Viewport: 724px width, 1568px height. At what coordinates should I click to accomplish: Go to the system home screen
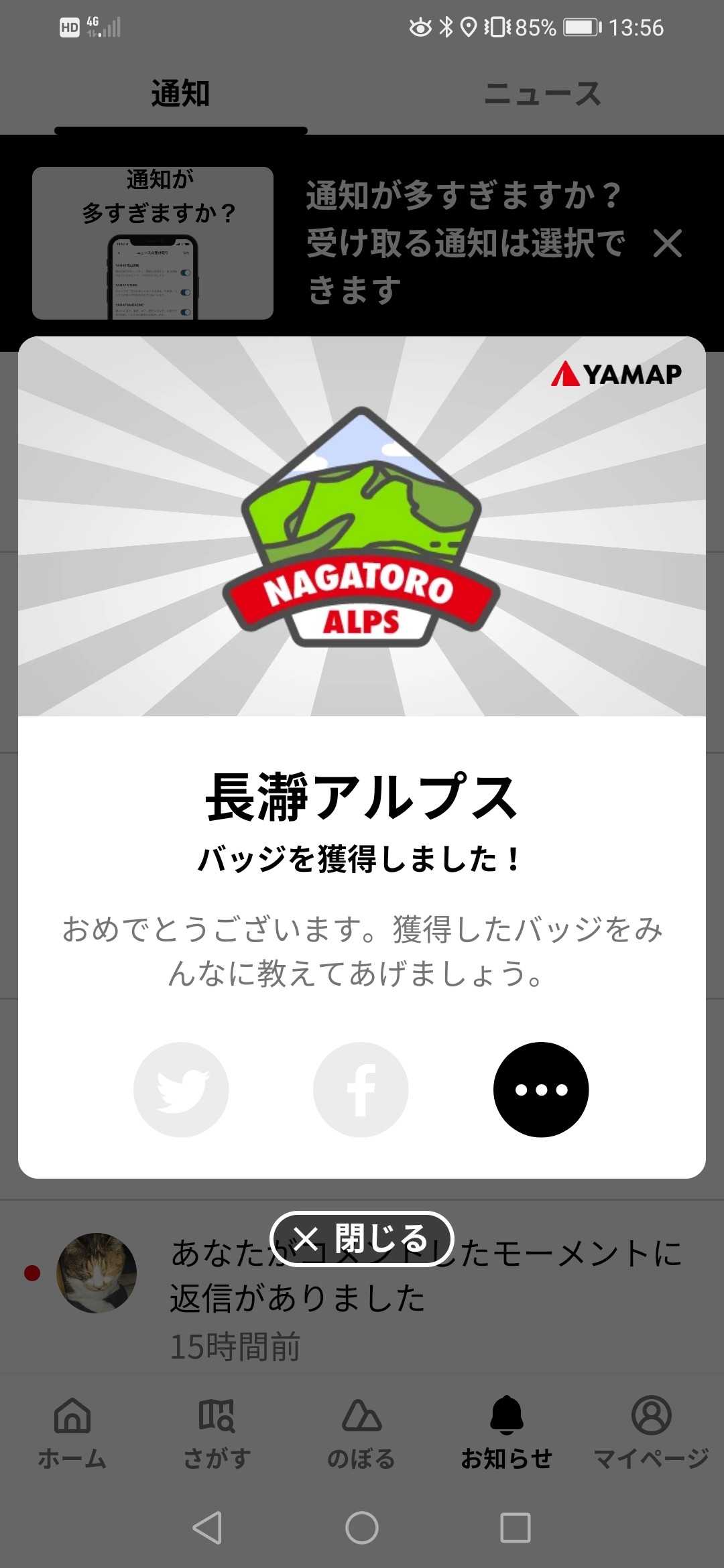(x=362, y=1528)
